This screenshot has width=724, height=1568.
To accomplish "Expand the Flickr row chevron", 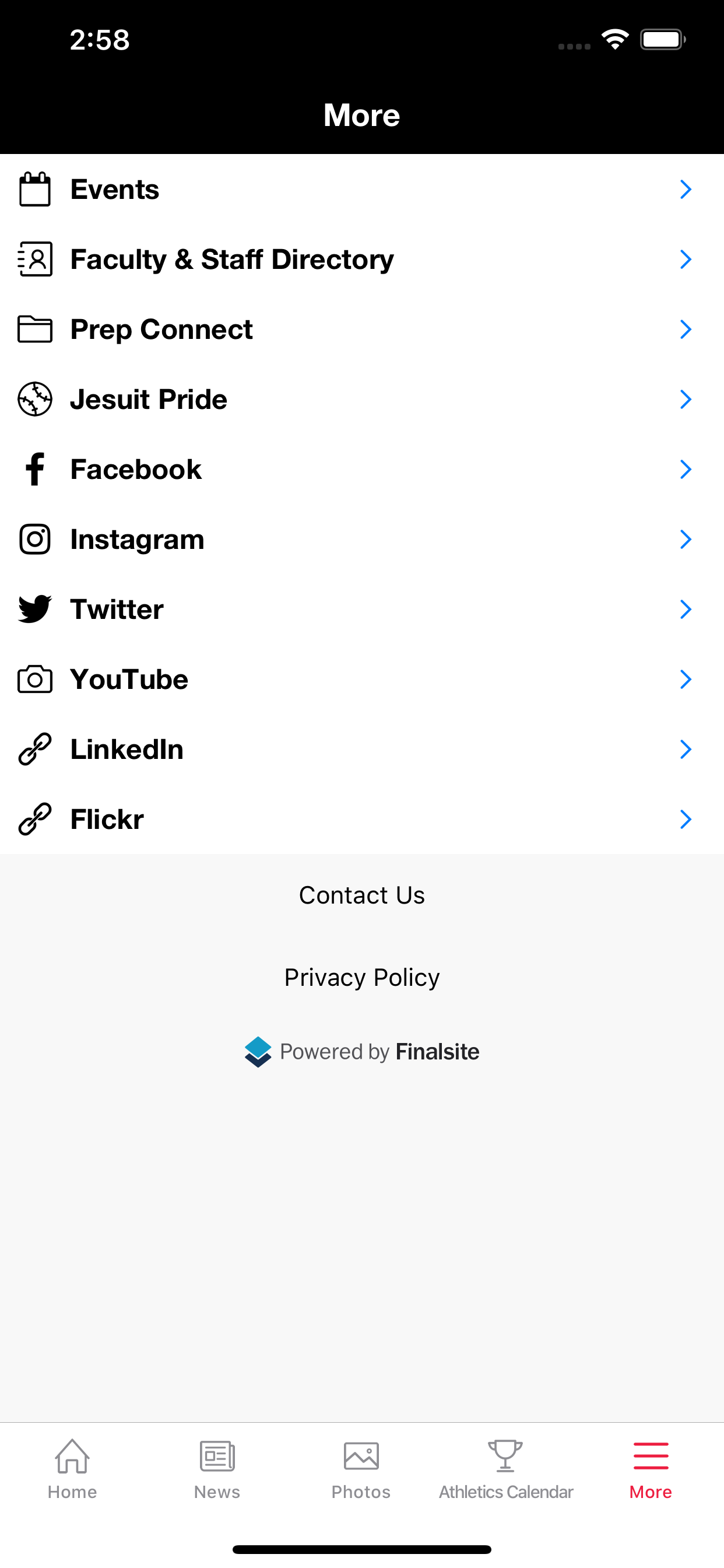I will (x=686, y=818).
